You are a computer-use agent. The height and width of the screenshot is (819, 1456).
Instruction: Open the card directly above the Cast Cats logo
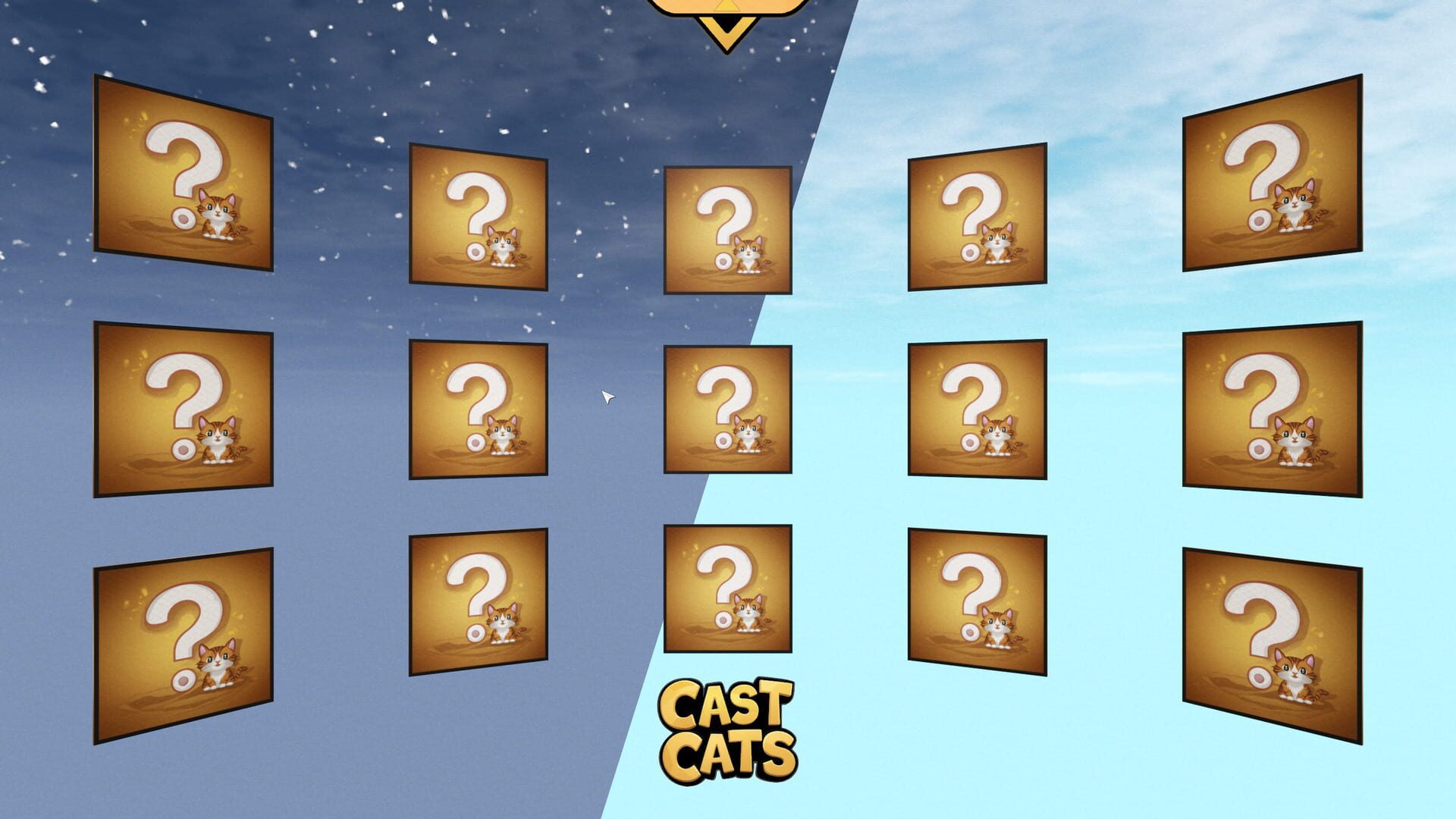[727, 588]
